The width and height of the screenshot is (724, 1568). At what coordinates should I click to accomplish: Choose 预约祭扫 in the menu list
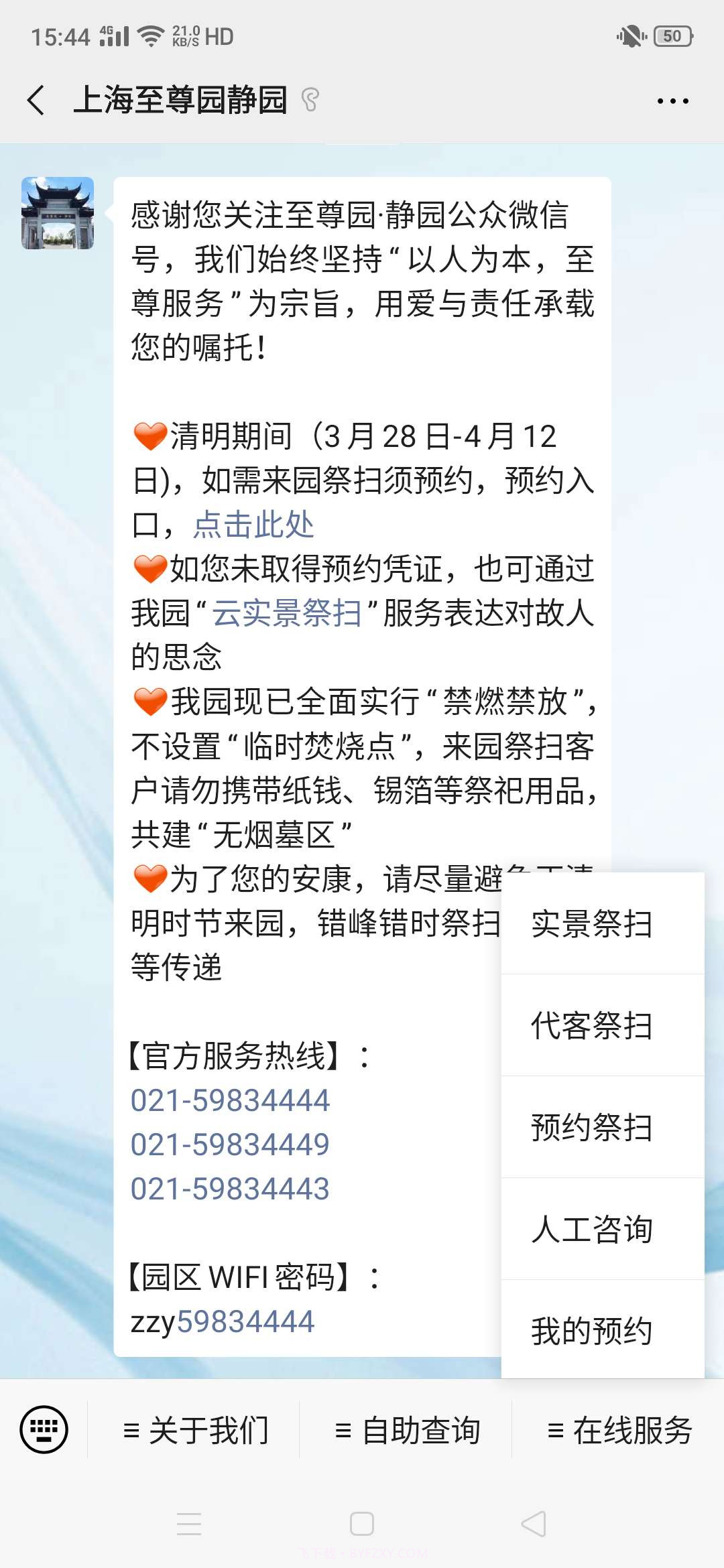[x=593, y=1128]
